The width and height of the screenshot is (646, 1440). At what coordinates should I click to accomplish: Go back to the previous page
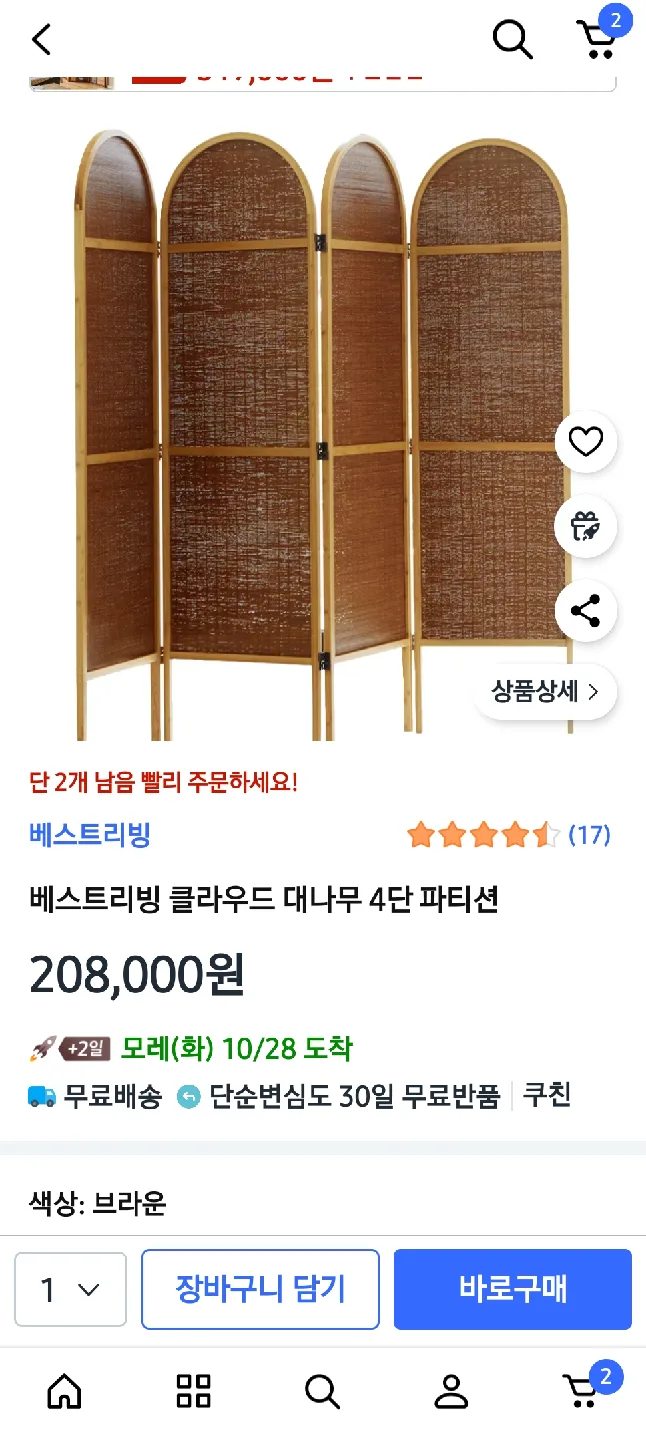pos(41,40)
